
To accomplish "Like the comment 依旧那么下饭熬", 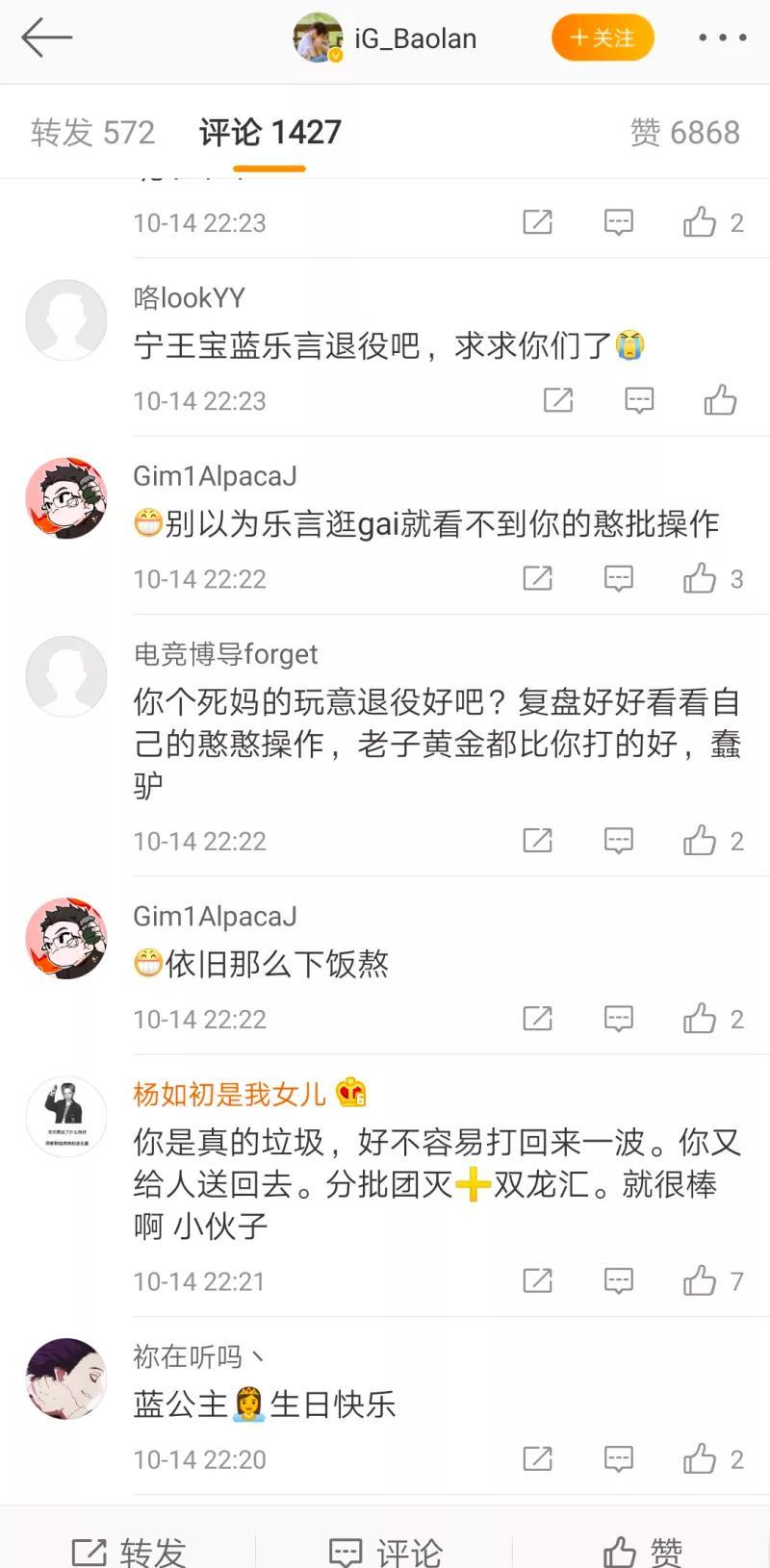I will (x=701, y=1019).
